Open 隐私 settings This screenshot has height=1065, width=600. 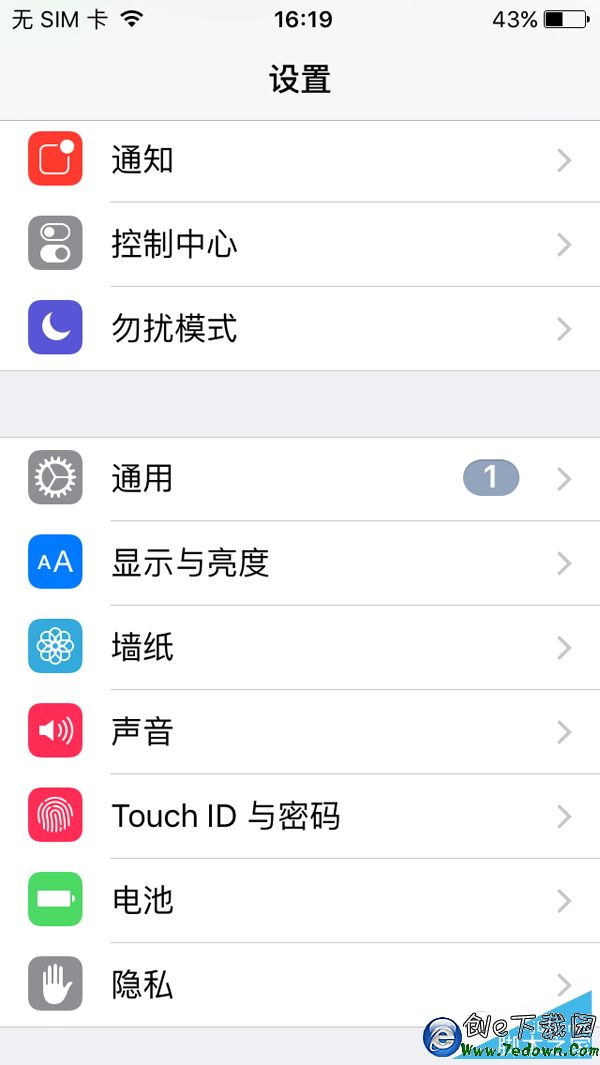tap(300, 984)
